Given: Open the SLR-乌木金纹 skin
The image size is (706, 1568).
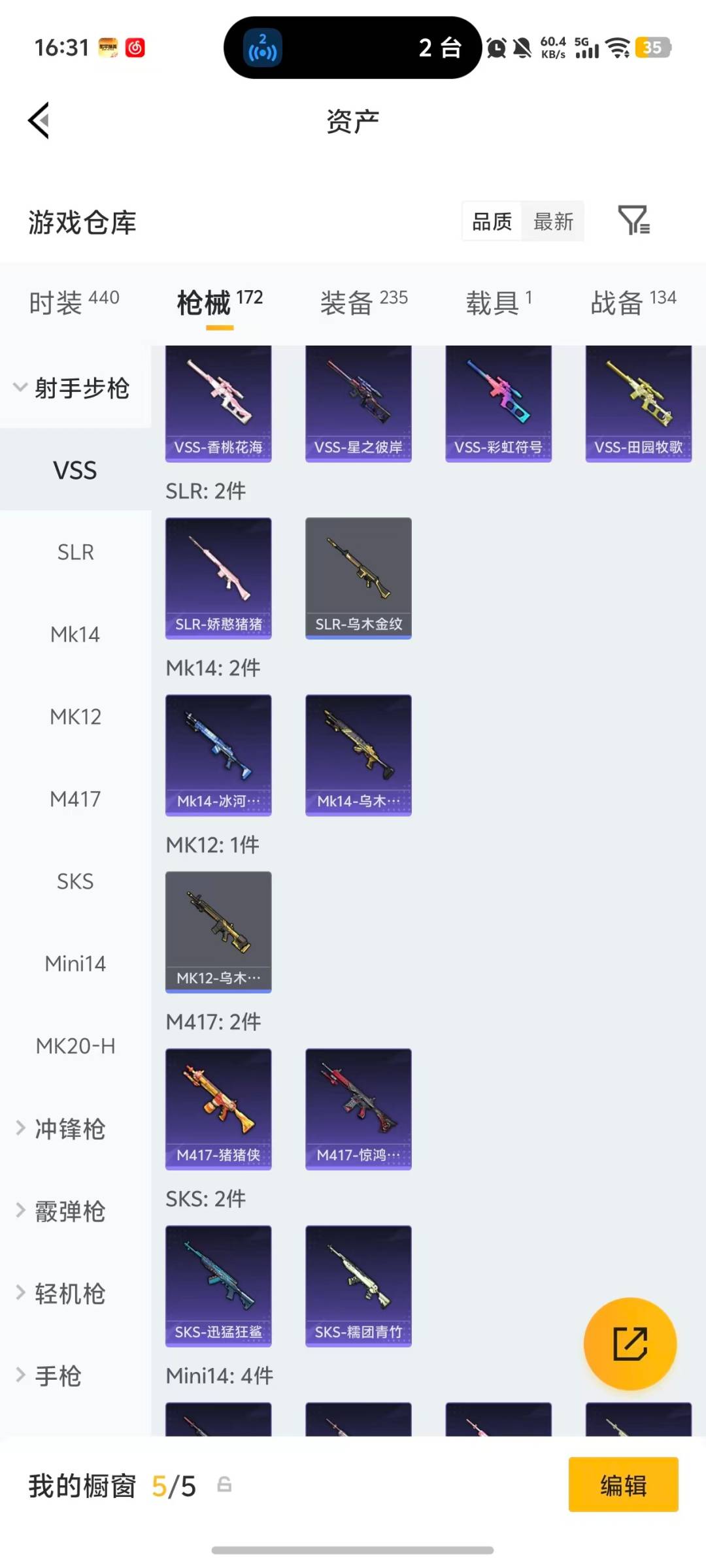Looking at the screenshot, I should pos(358,578).
